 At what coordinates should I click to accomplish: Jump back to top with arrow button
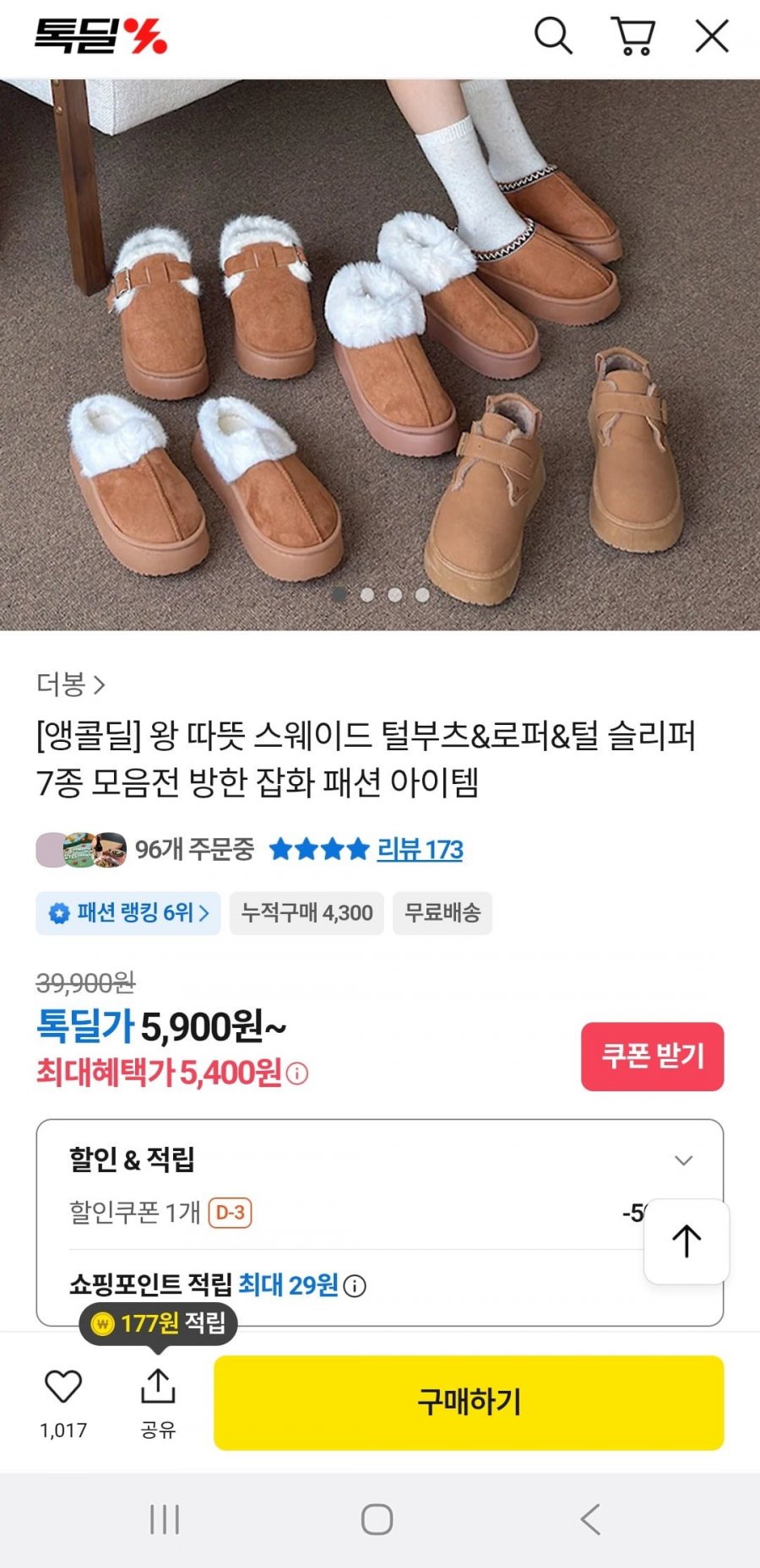686,1241
